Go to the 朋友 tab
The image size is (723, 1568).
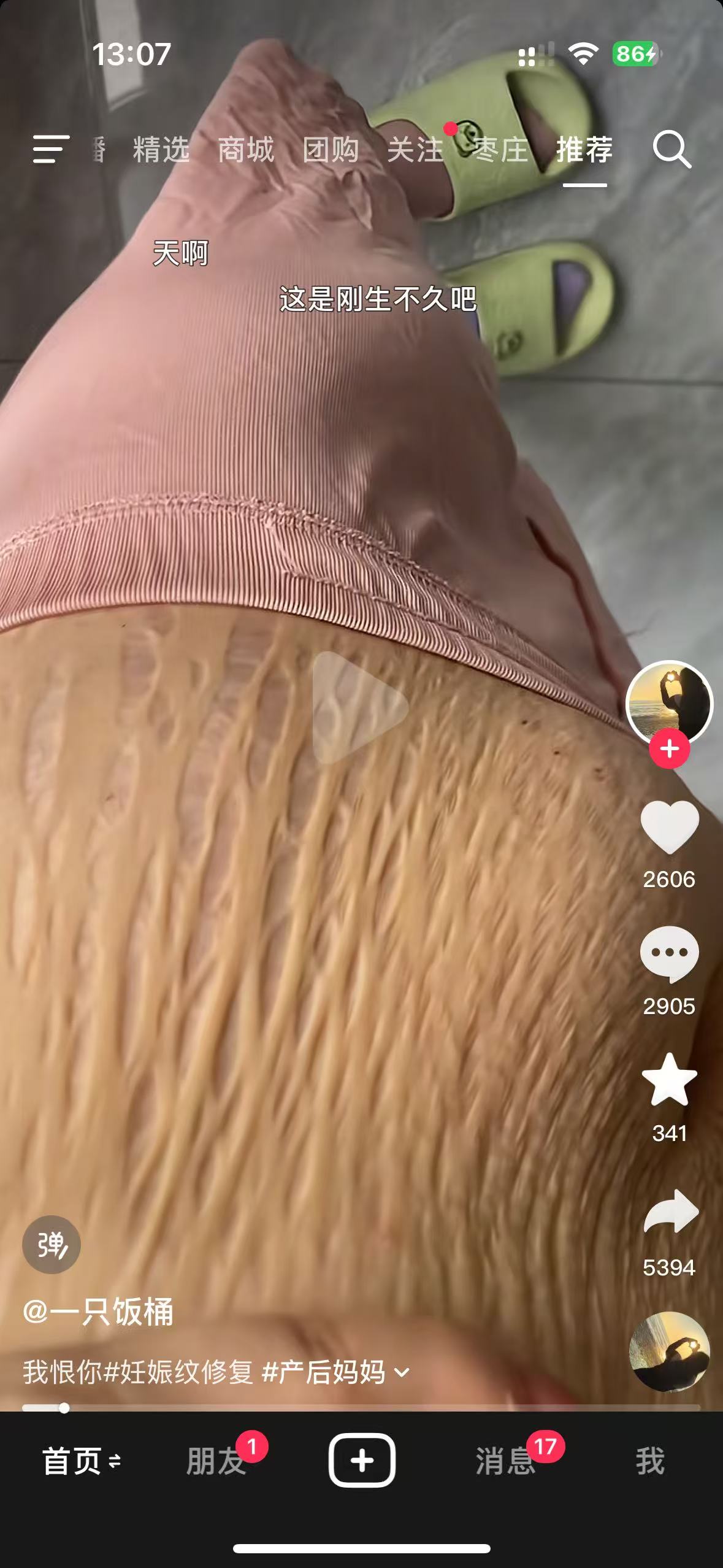[216, 1461]
